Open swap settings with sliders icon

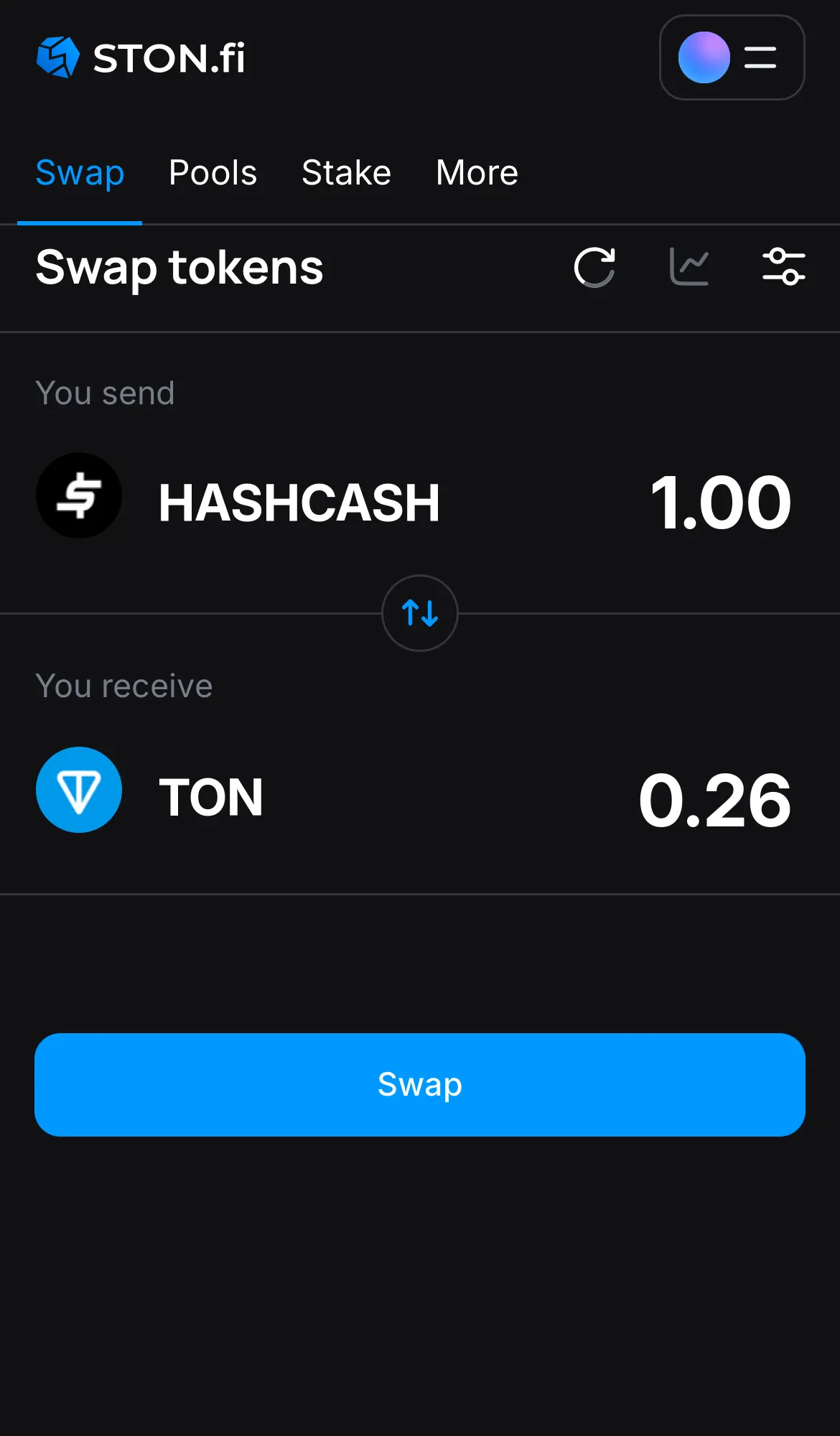784,267
